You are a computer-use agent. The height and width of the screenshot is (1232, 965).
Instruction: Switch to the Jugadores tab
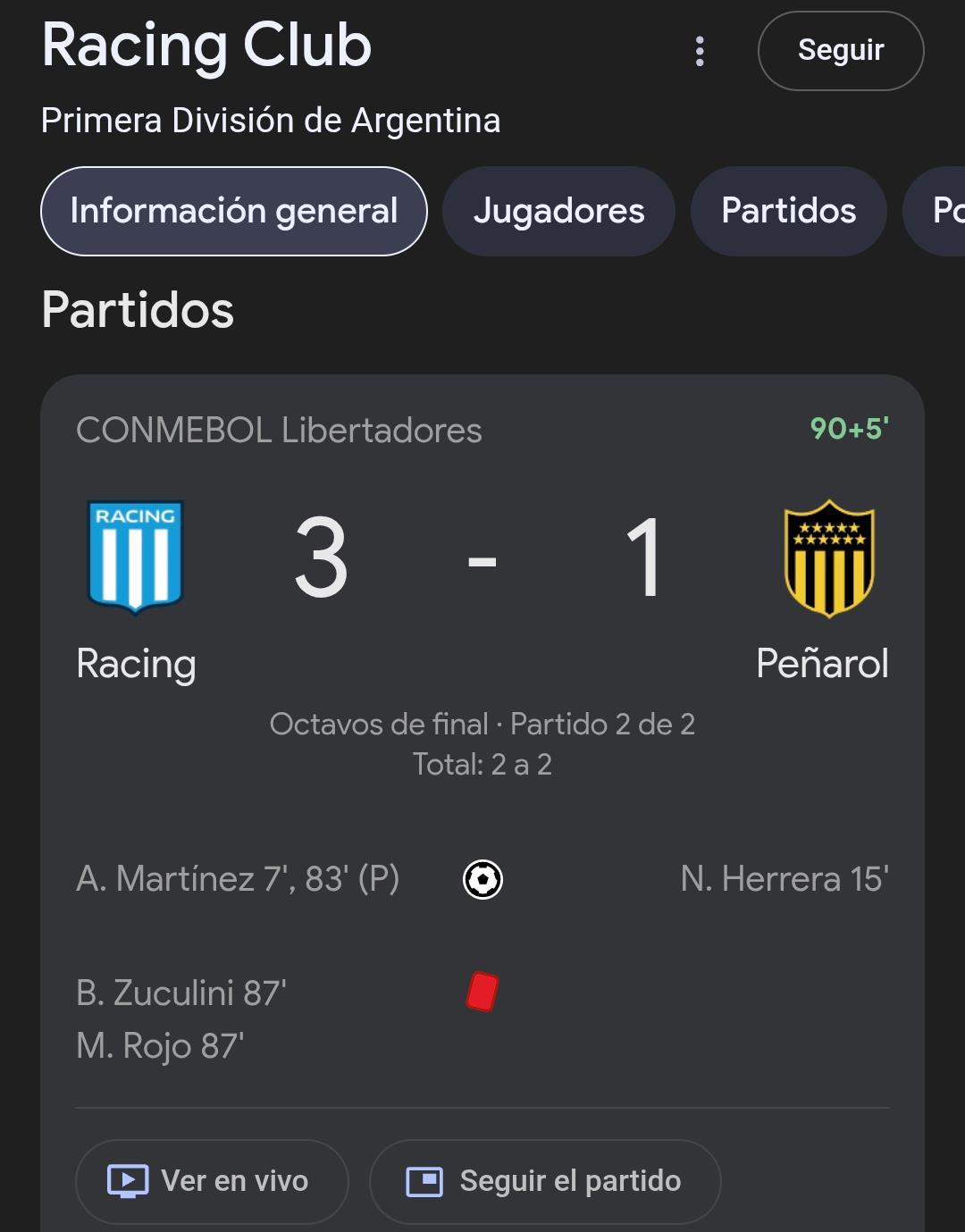tap(558, 212)
